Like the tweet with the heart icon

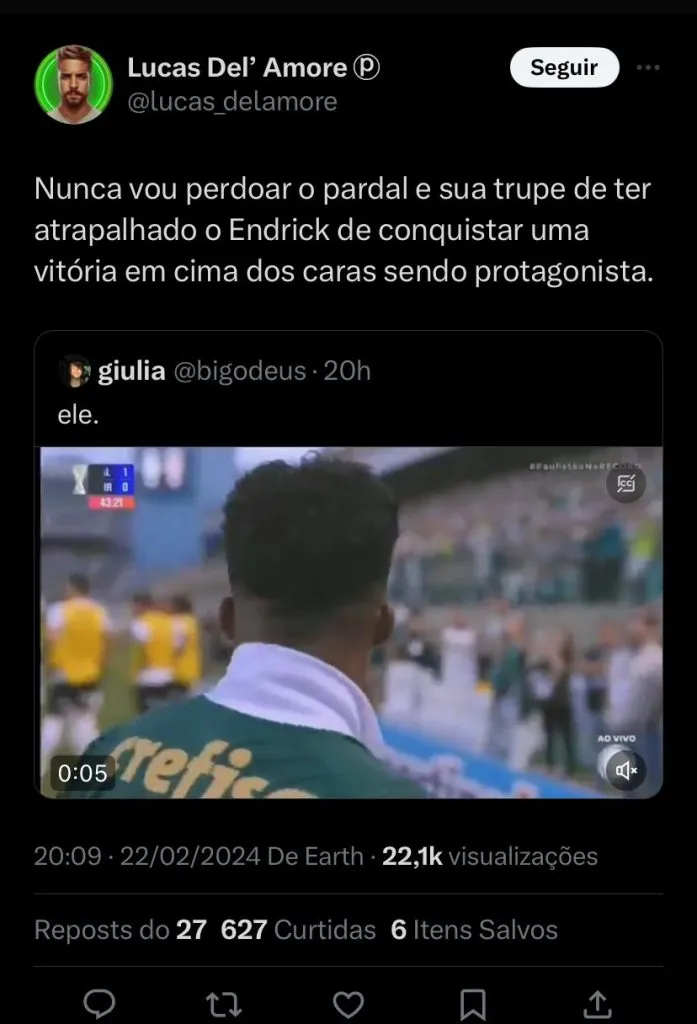(x=347, y=1002)
